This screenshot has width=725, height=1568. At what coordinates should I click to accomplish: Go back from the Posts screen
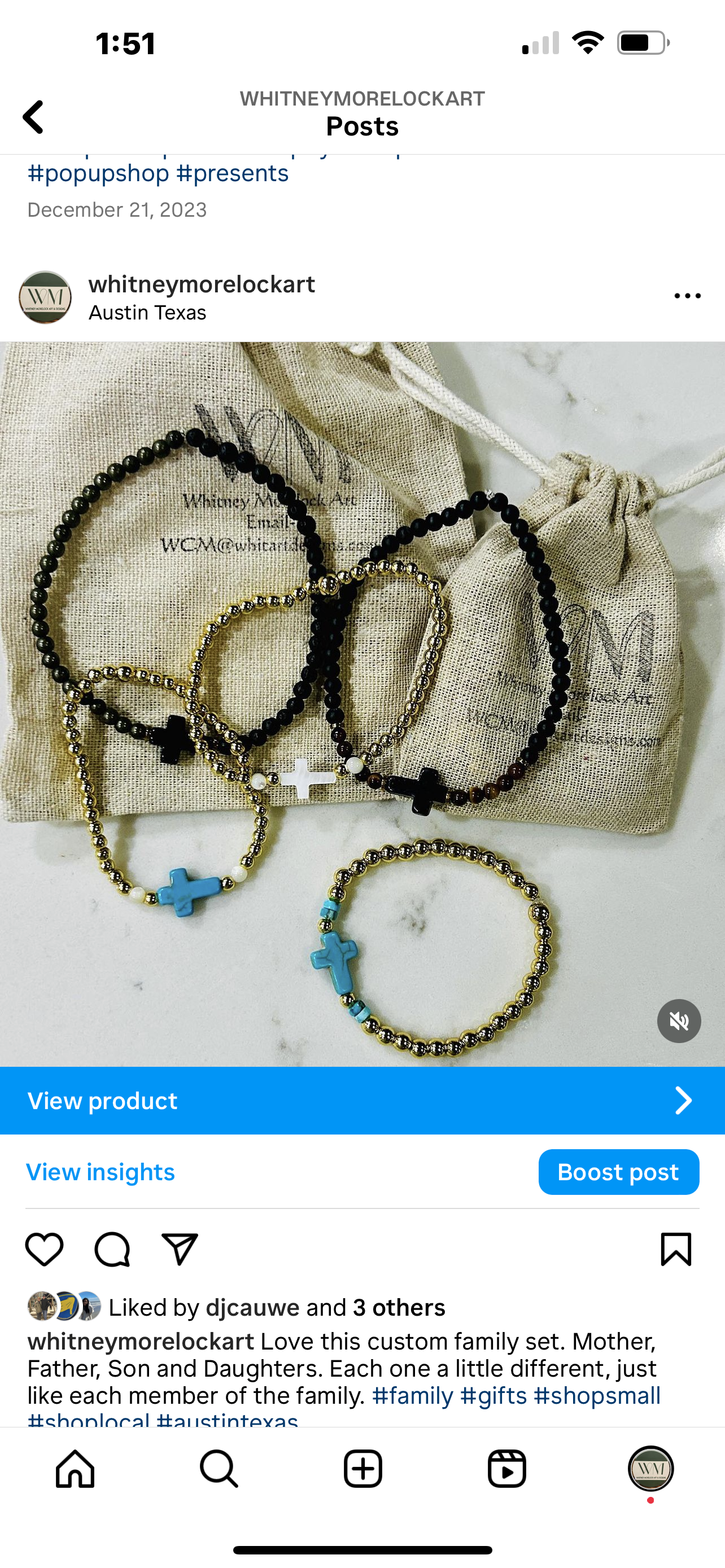tap(34, 117)
